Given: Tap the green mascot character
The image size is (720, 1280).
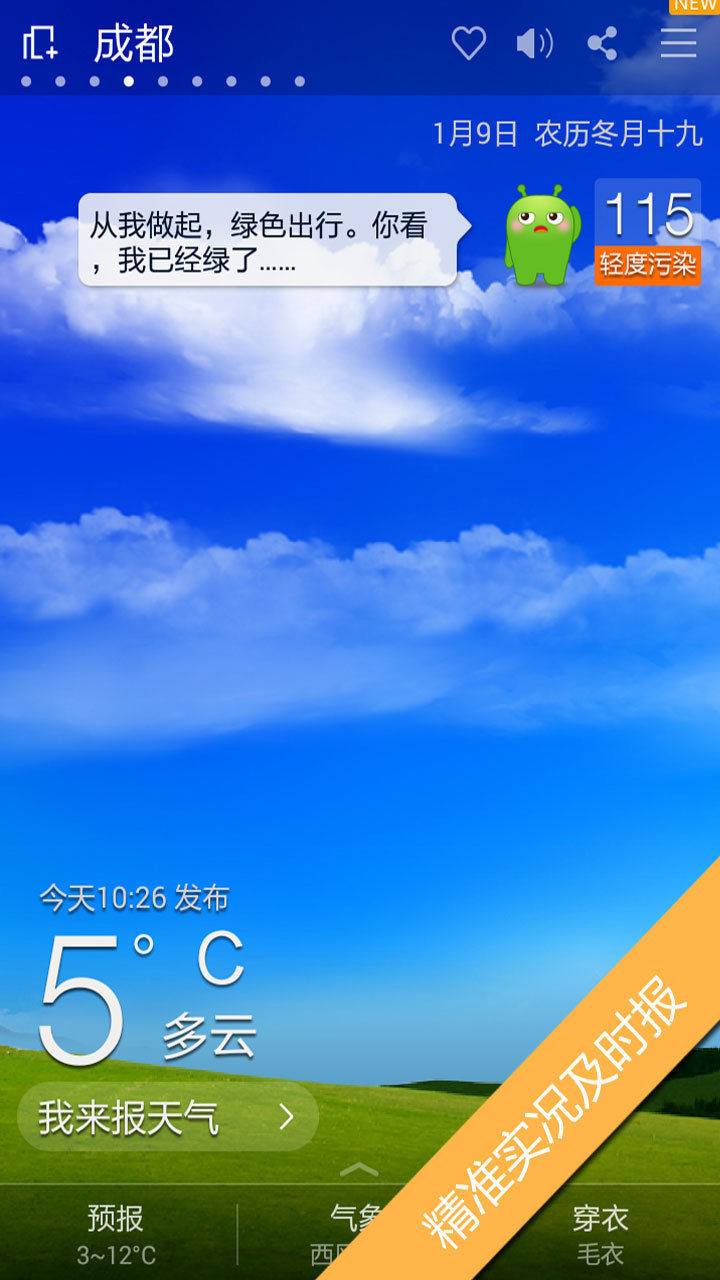Looking at the screenshot, I should point(541,236).
